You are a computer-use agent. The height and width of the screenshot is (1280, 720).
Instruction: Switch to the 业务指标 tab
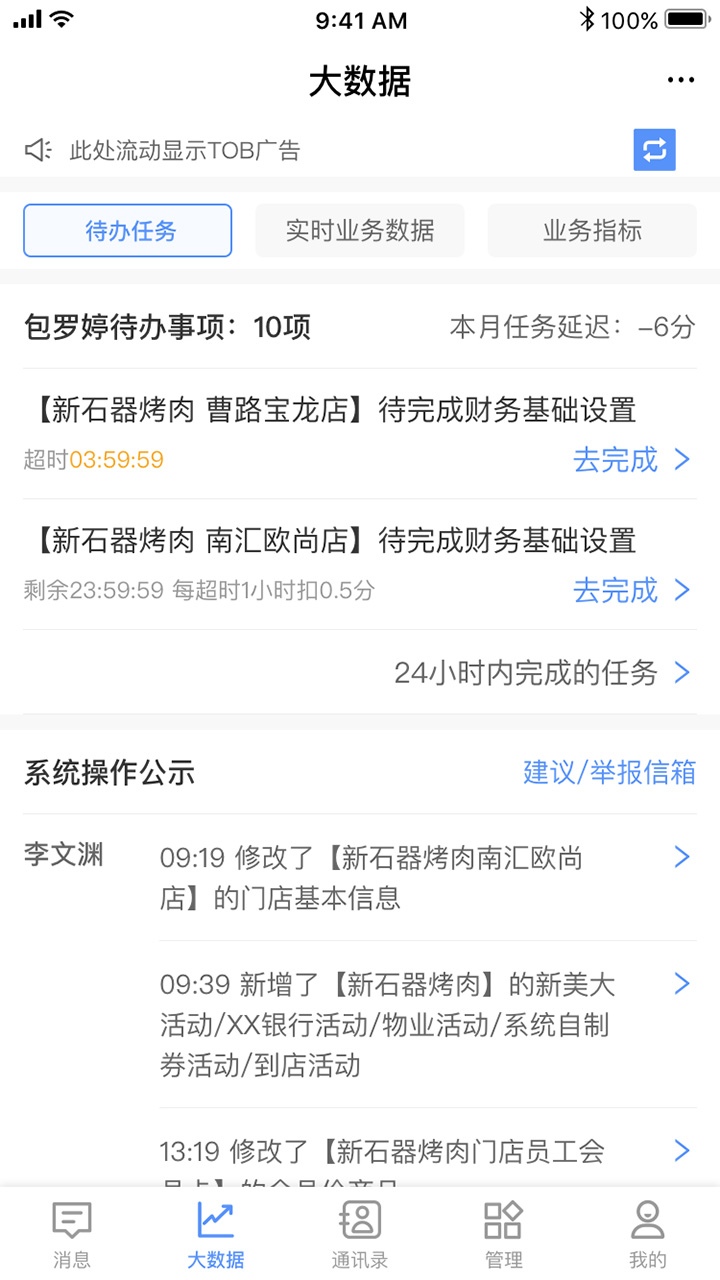click(x=591, y=230)
